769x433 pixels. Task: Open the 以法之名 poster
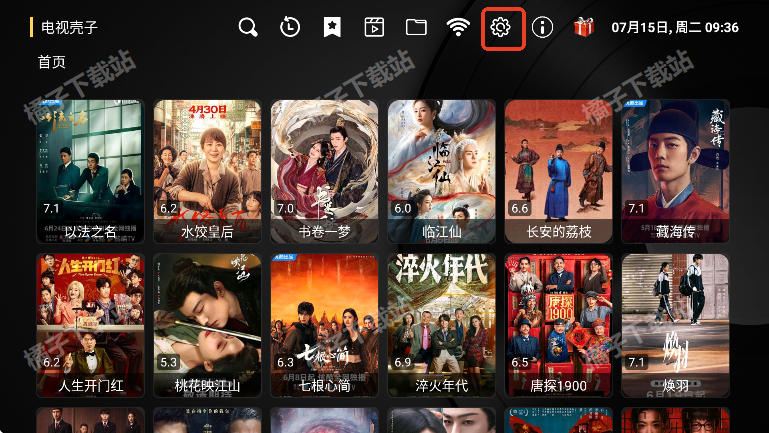pos(90,172)
